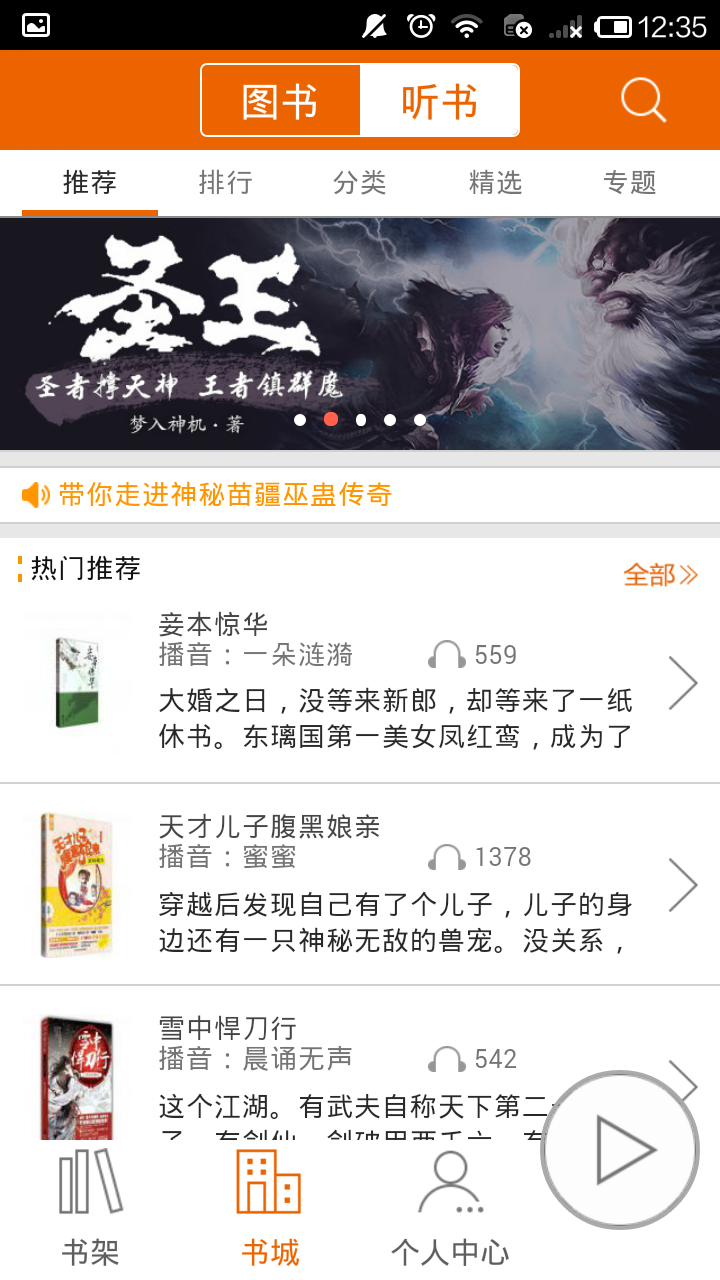Open the audiobook 雪中悍刀行
This screenshot has width=720, height=1280.
pyautogui.click(x=300, y=1060)
